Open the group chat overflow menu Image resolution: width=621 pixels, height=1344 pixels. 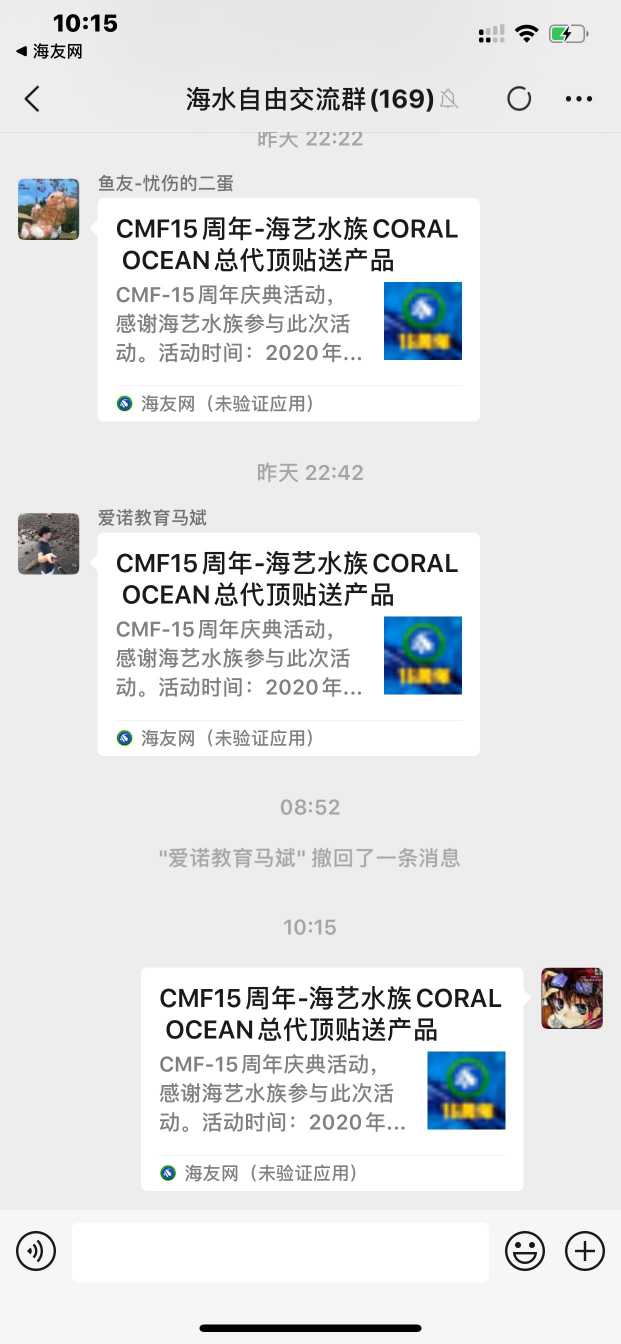point(579,98)
